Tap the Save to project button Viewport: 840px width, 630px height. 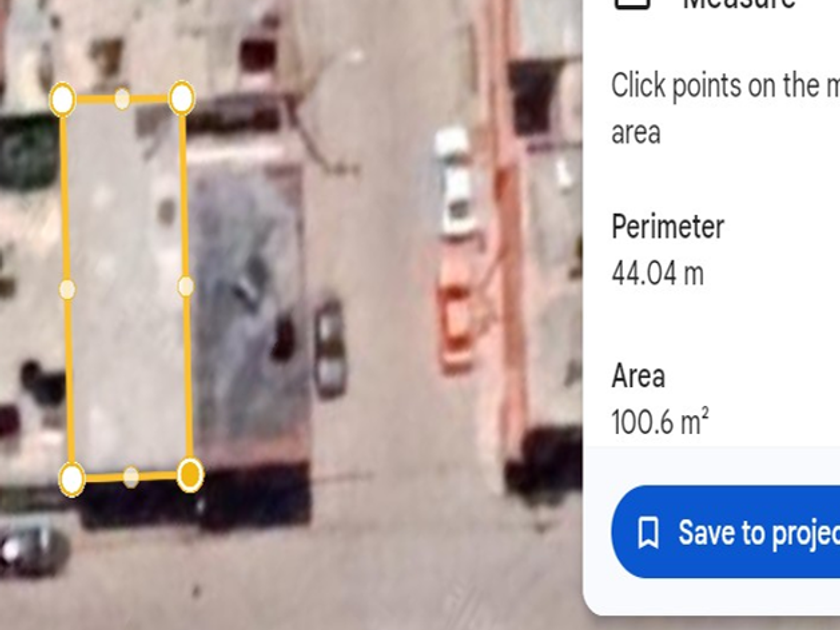725,532
